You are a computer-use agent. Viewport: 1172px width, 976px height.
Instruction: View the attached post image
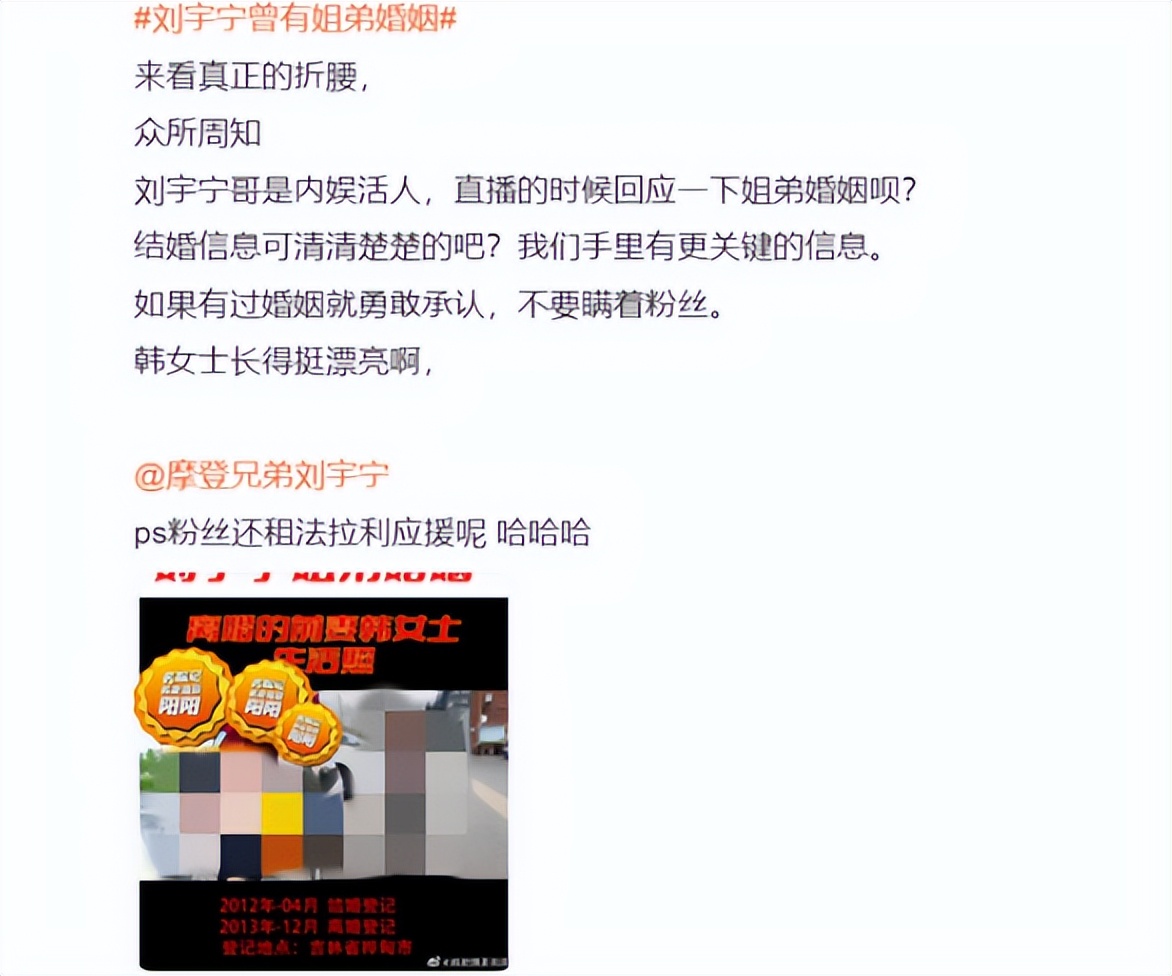point(323,770)
